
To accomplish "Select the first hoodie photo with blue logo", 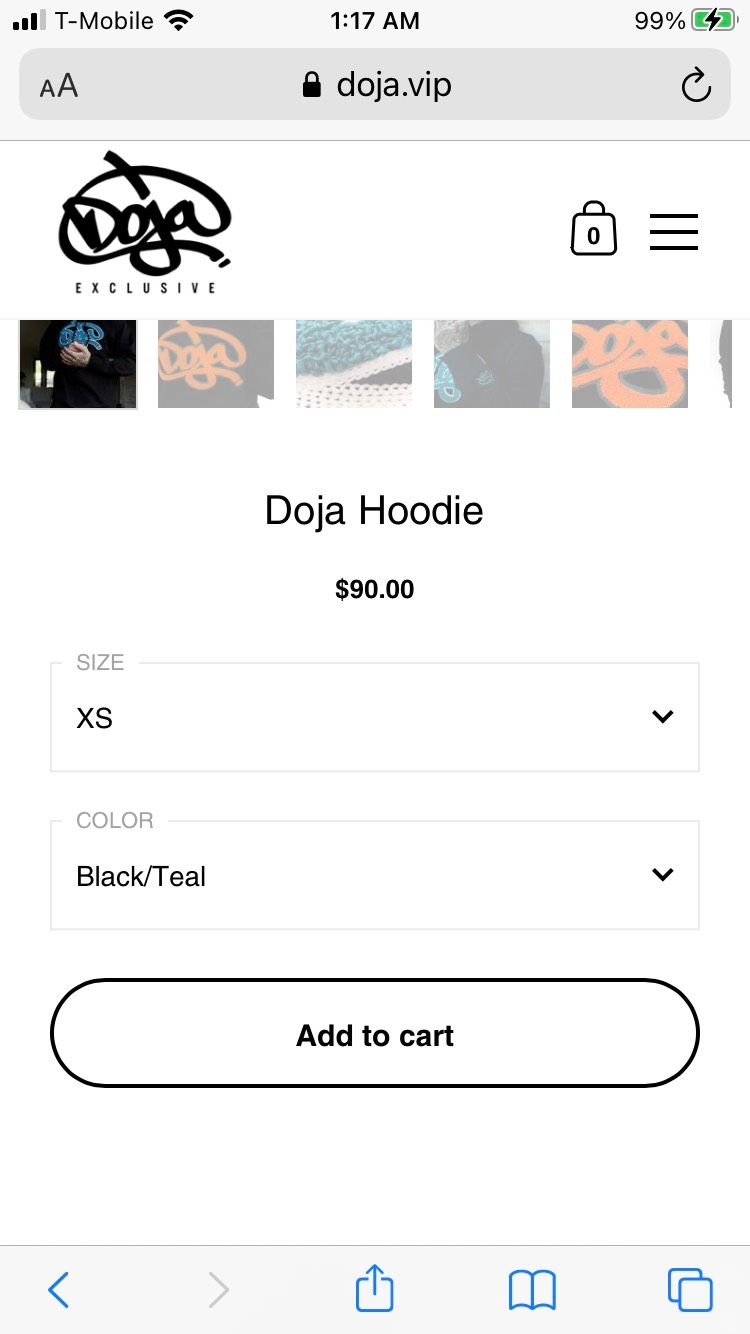I will [x=78, y=364].
